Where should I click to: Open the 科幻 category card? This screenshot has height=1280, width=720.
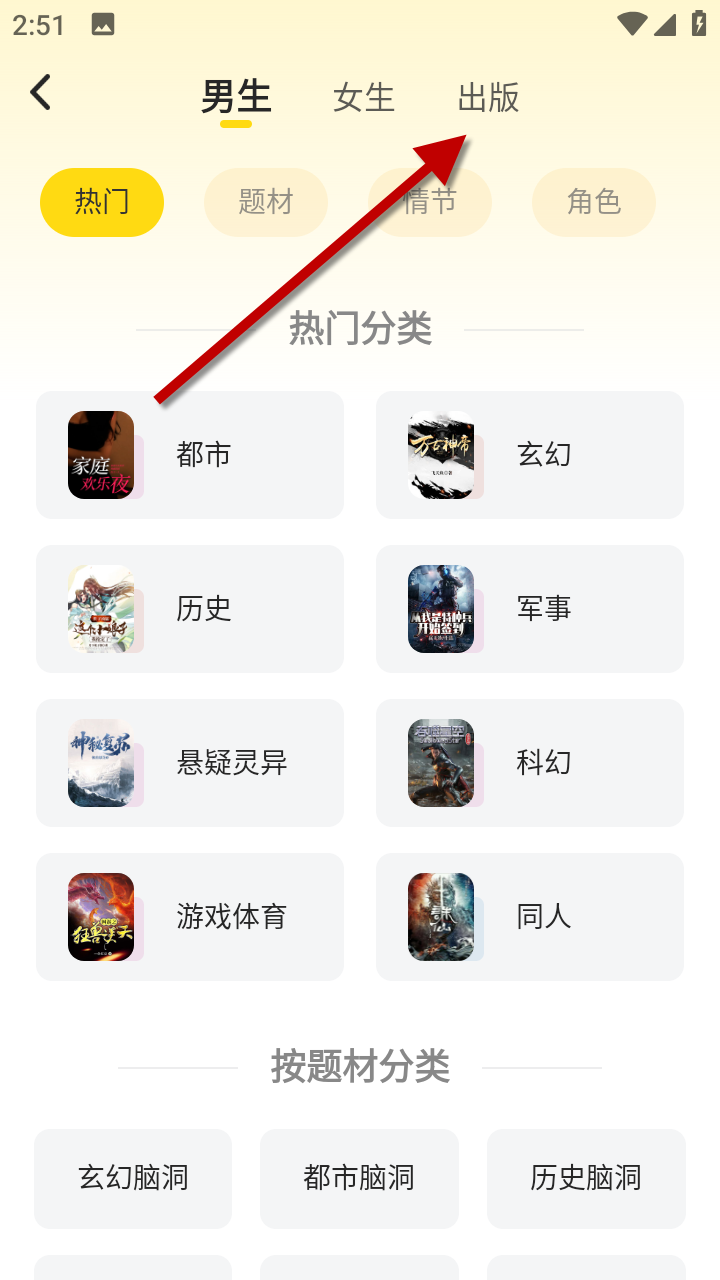[x=530, y=763]
